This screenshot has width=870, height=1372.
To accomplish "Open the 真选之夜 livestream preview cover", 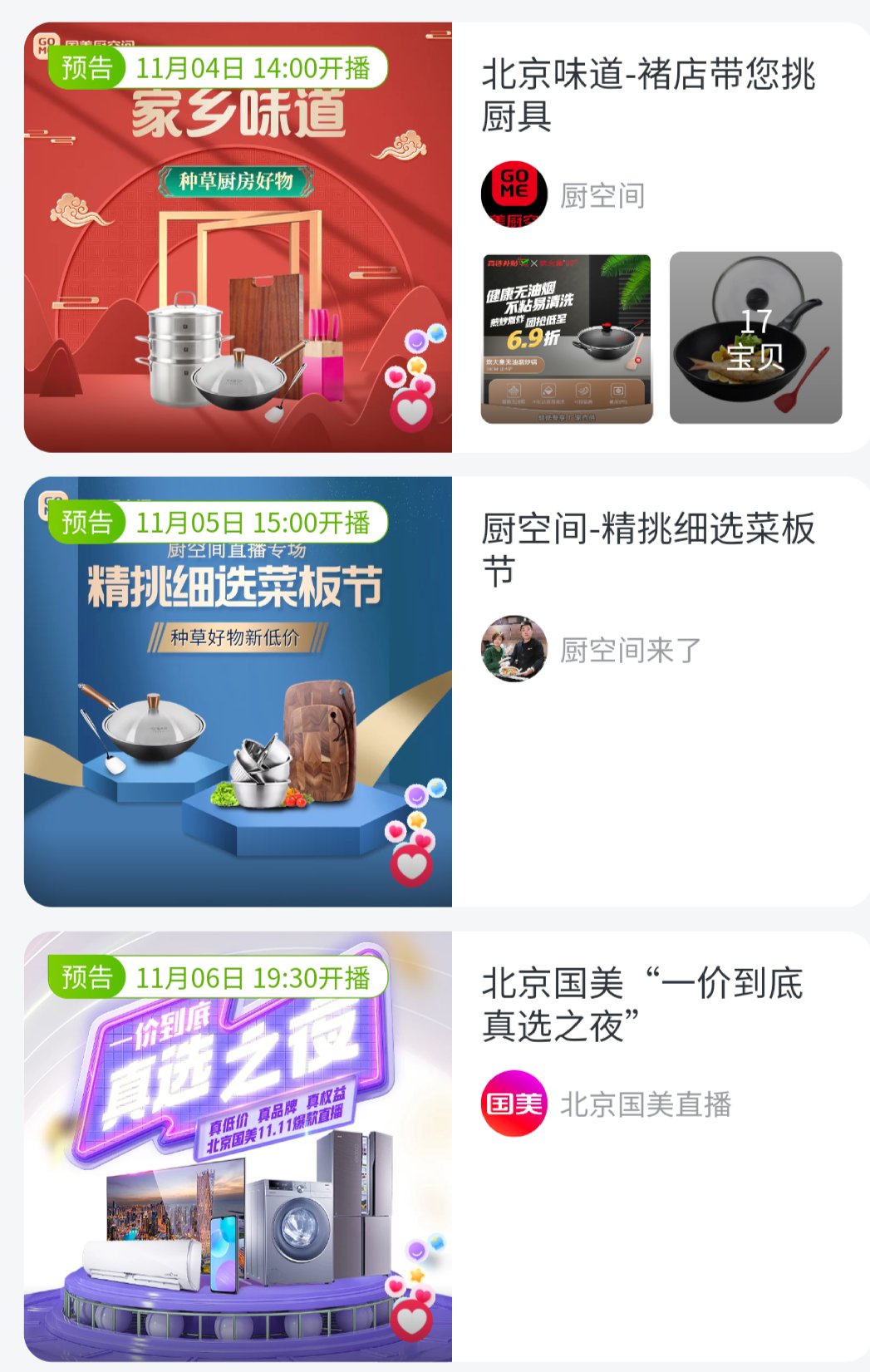I will (238, 1163).
